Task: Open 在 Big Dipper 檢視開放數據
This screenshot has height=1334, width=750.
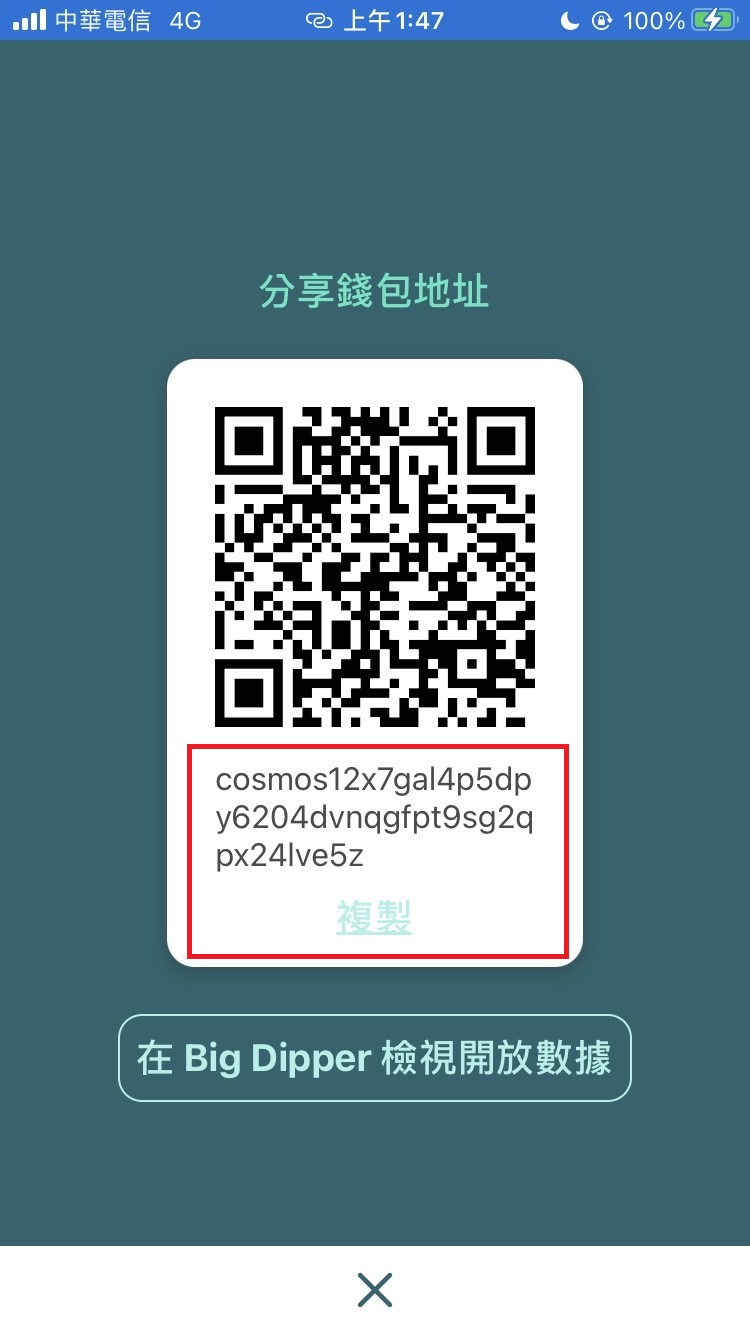Action: click(375, 1058)
